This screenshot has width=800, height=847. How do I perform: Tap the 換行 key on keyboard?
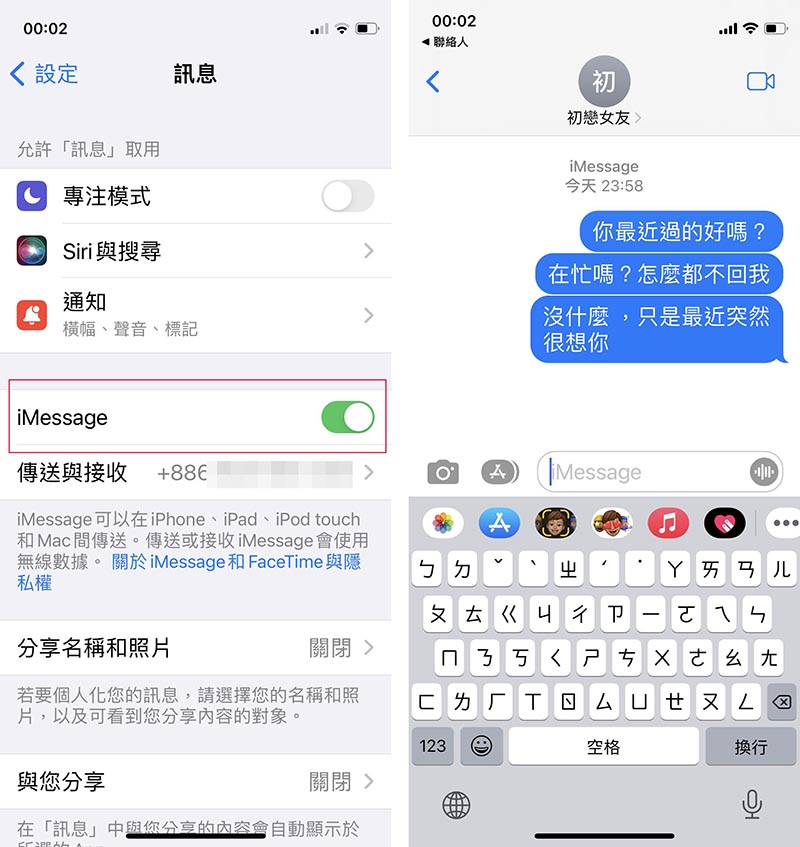(x=751, y=746)
